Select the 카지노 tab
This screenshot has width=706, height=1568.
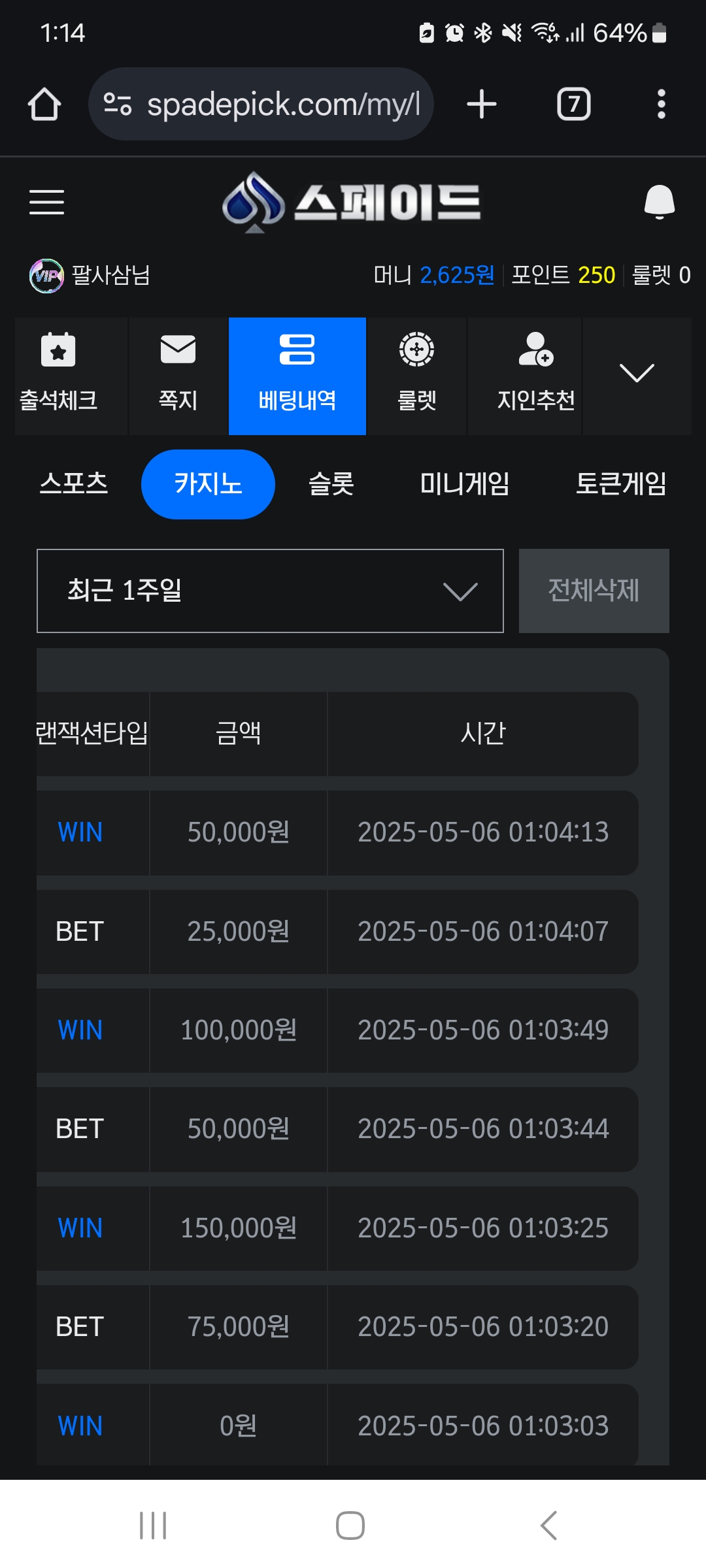coord(208,484)
